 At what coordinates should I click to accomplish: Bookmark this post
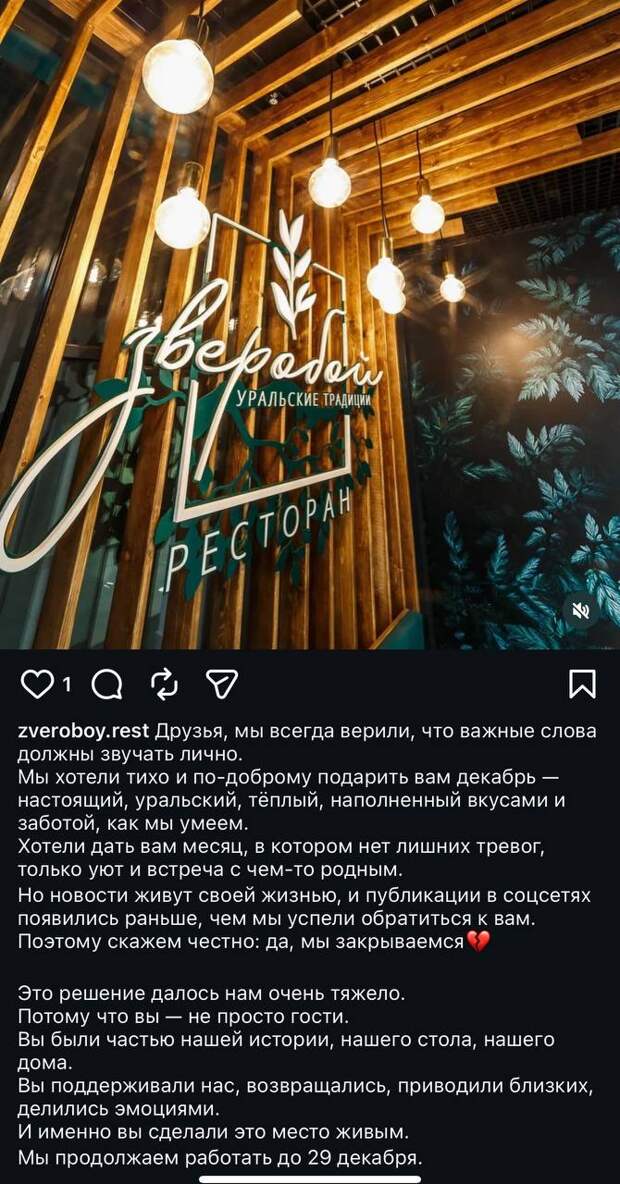582,684
